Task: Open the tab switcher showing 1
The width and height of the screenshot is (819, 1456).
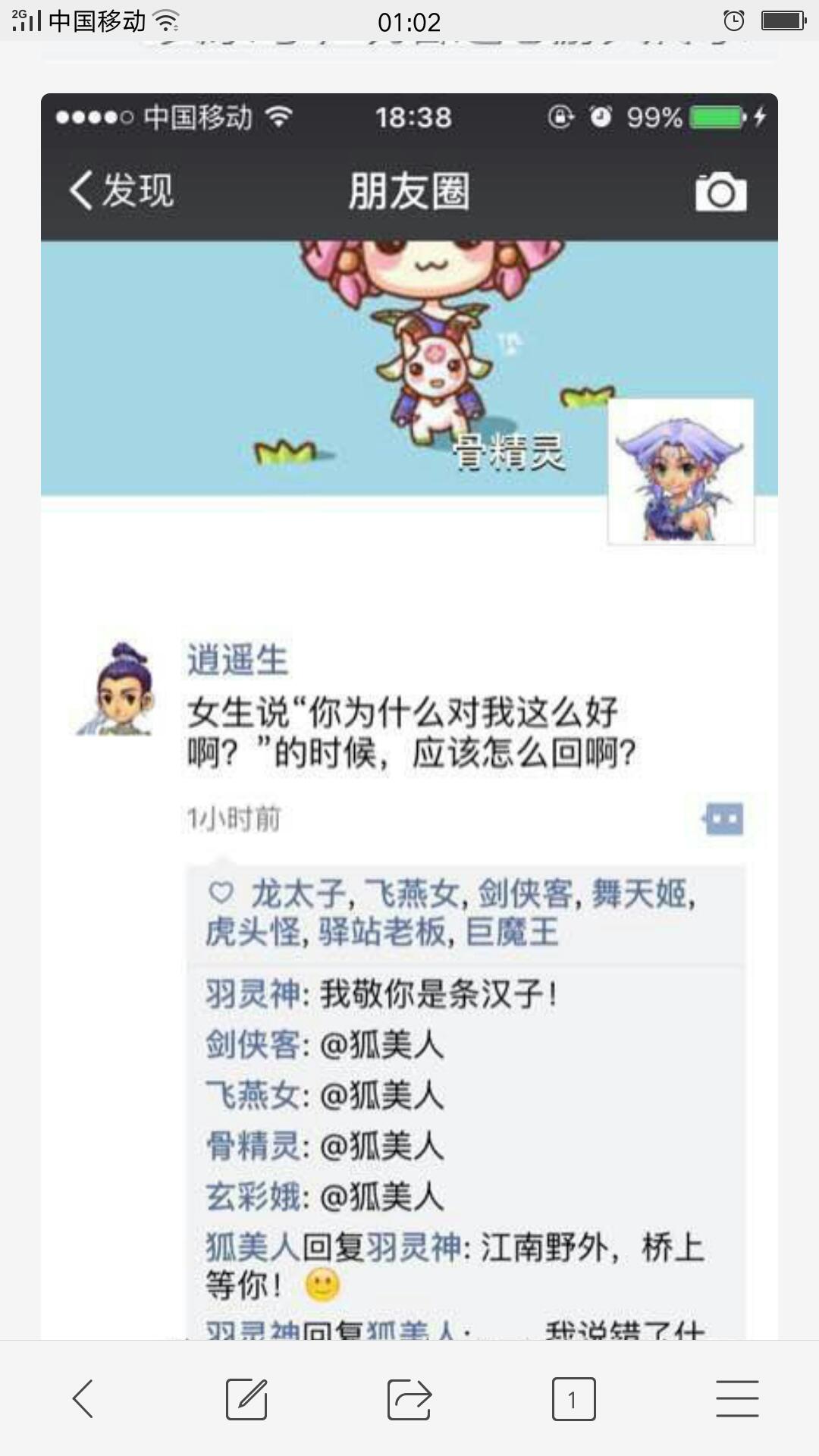Action: click(573, 1398)
